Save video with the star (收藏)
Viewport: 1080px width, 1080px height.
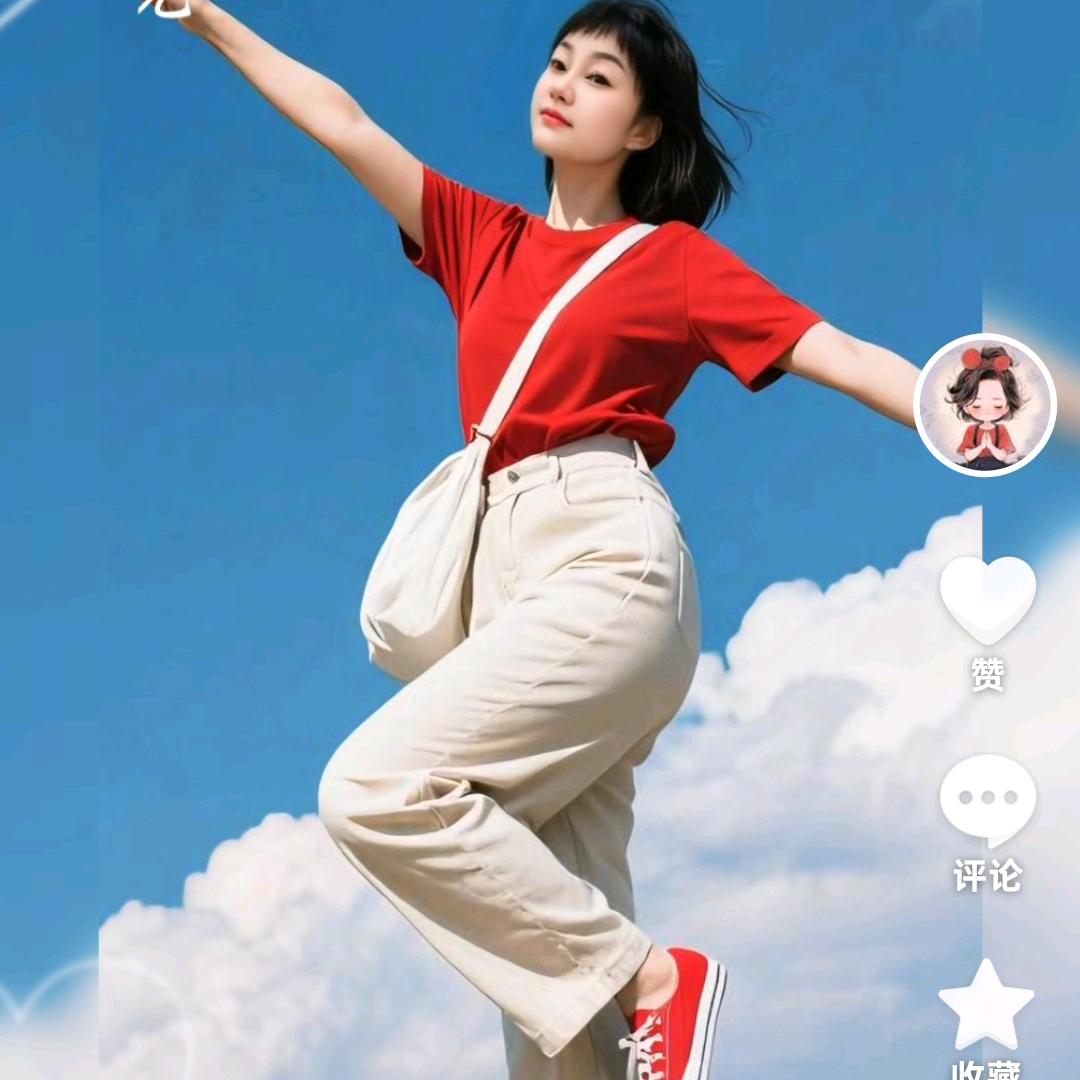986,1006
